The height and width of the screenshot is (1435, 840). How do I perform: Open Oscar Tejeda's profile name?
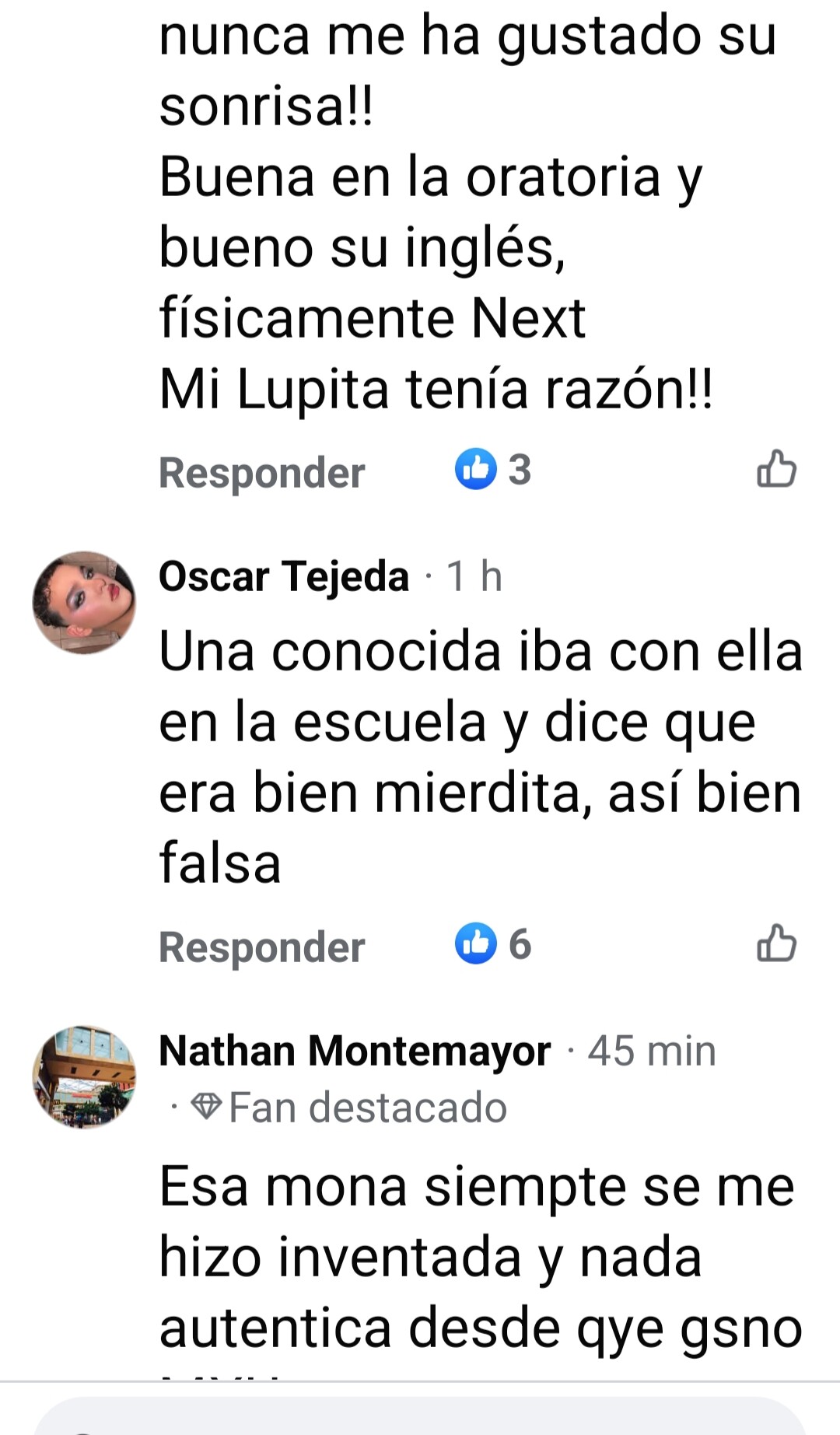pyautogui.click(x=283, y=576)
